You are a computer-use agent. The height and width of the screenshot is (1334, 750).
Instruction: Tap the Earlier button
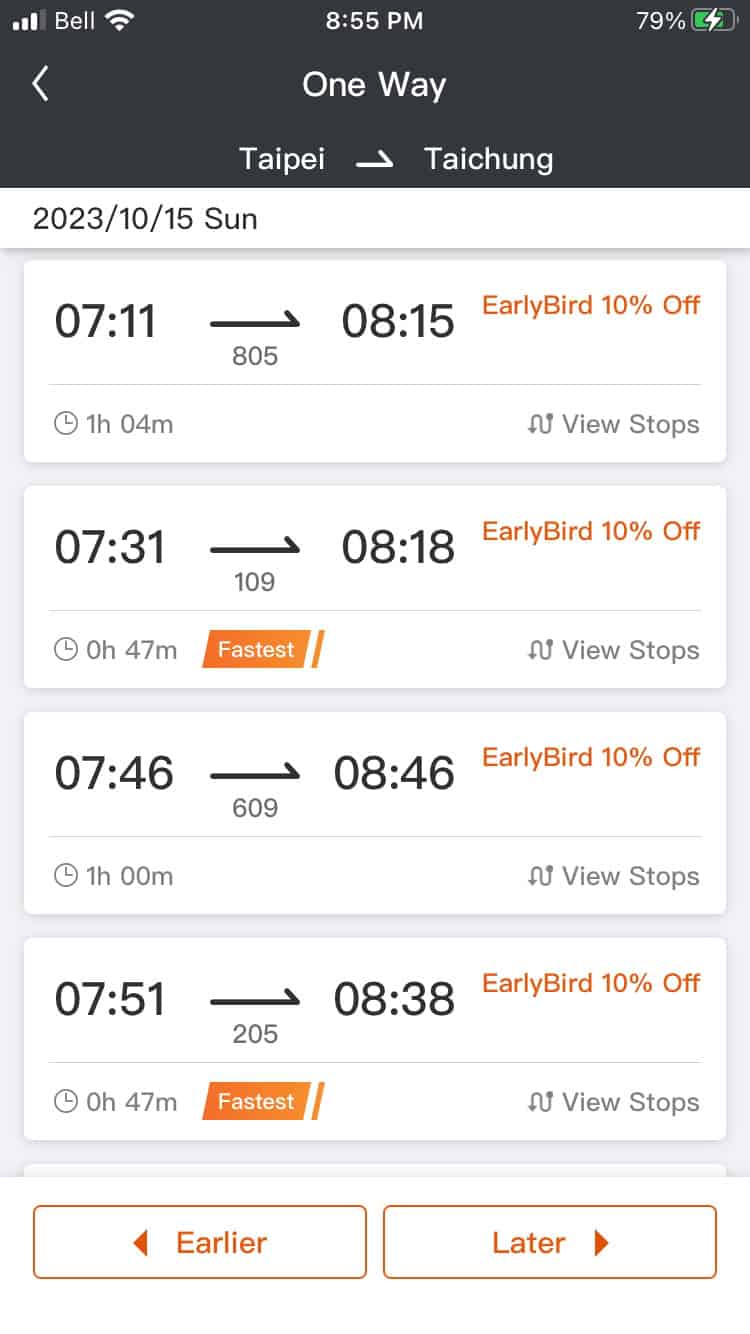point(199,1242)
